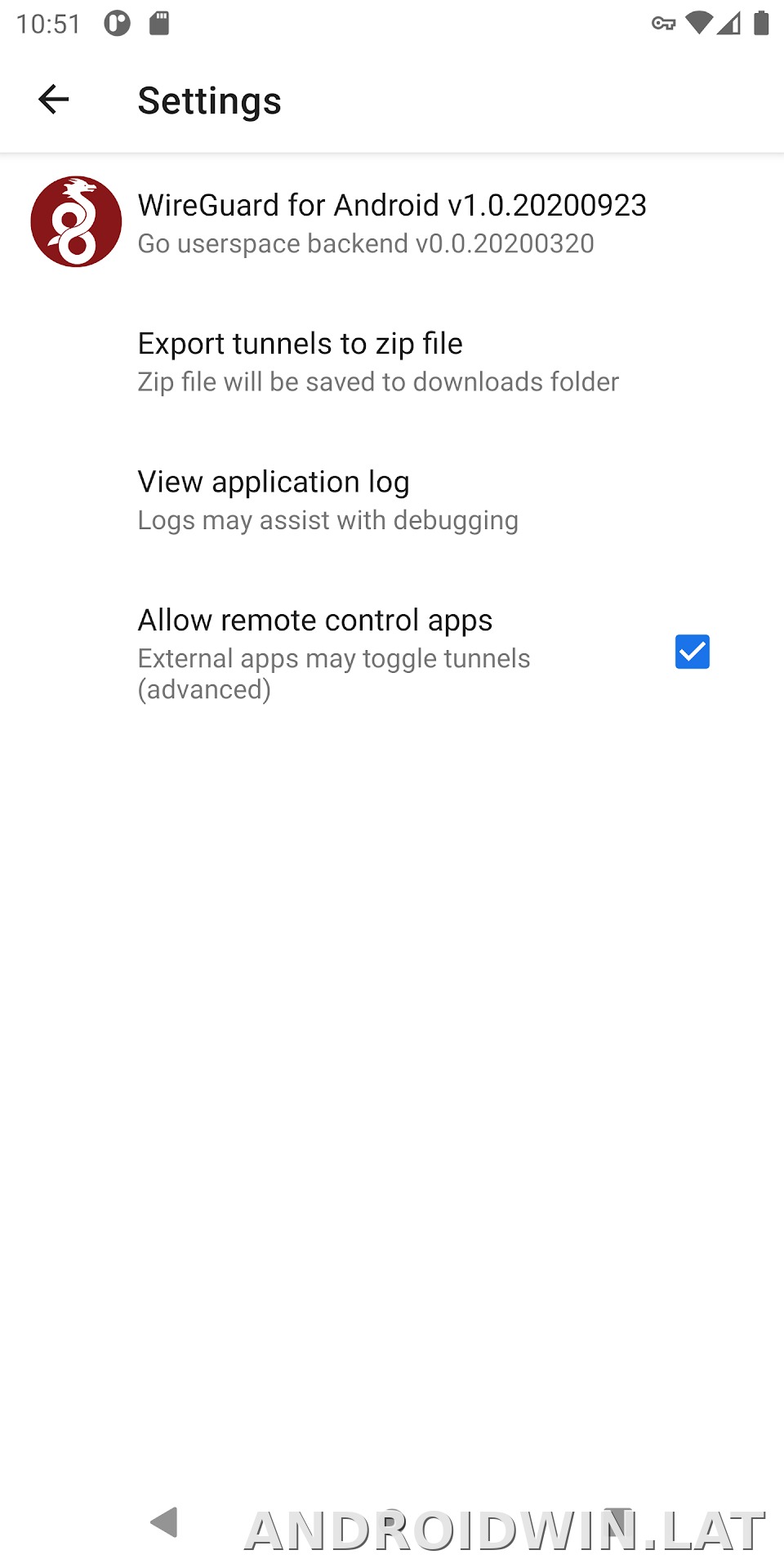Export tunnels to zip file
This screenshot has width=784, height=1568.
pos(392,361)
